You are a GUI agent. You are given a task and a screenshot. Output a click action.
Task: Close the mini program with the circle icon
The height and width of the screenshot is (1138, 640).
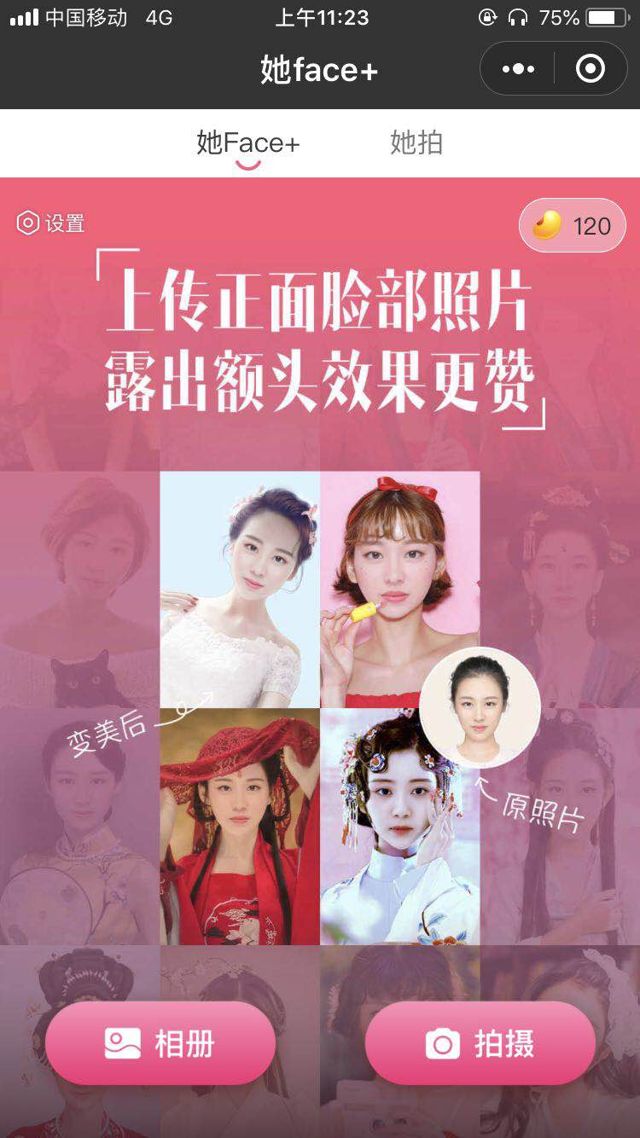point(590,69)
